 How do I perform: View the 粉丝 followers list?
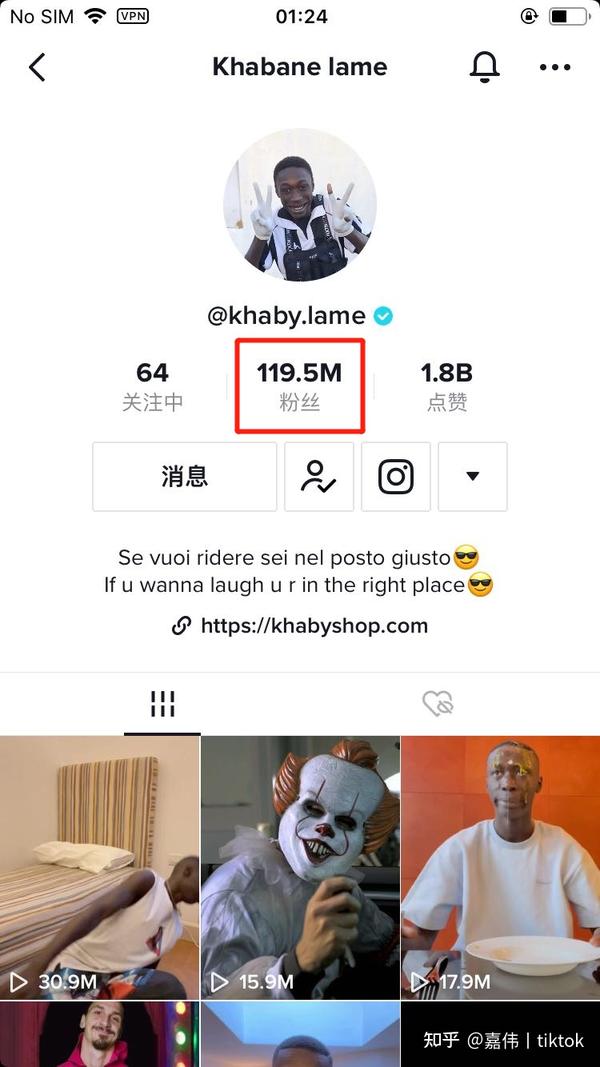(x=299, y=386)
